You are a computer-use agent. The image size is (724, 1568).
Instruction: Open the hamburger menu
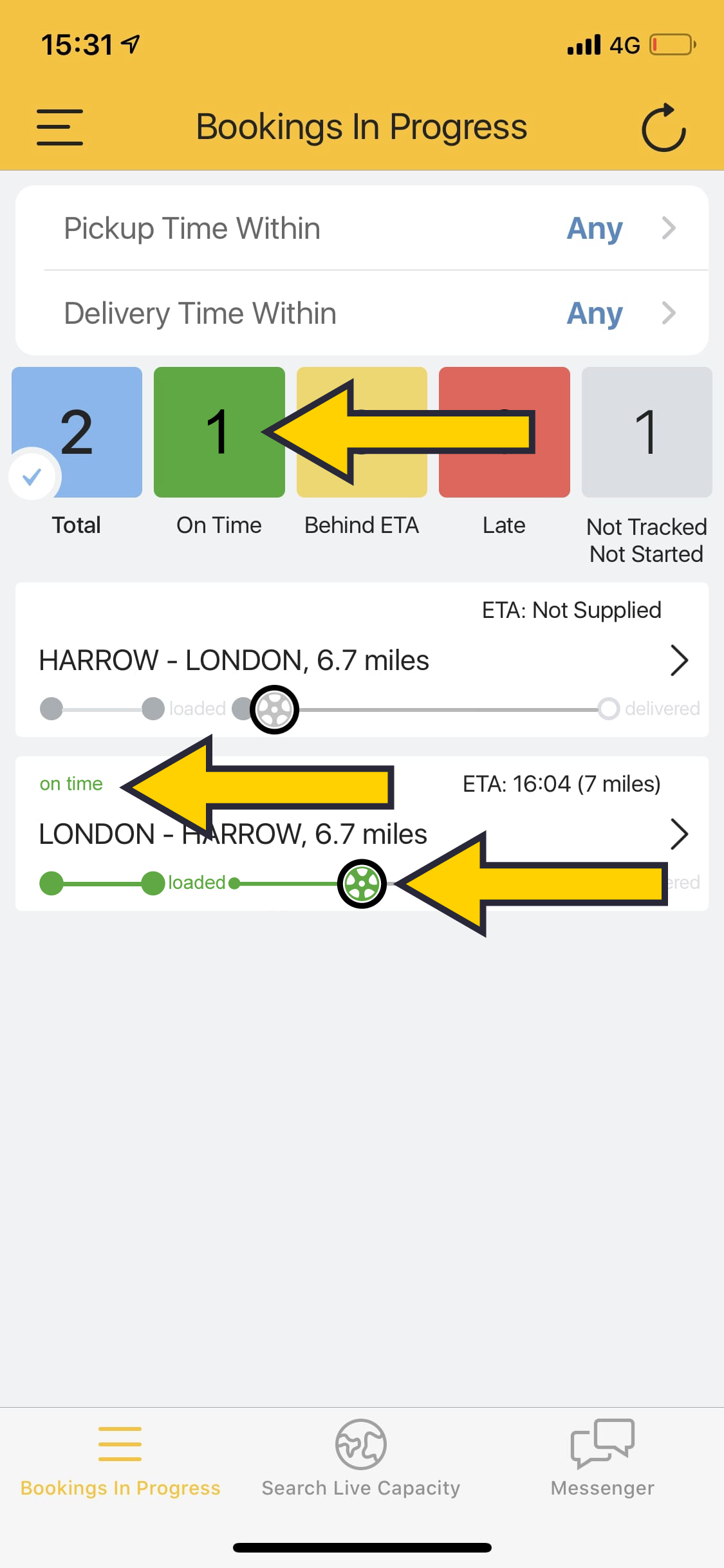point(59,127)
